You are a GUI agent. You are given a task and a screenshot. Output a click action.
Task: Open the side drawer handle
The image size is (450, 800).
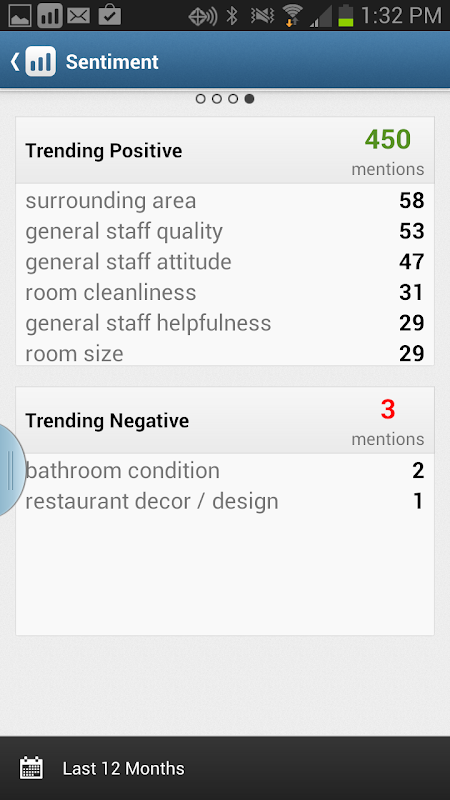coord(11,470)
